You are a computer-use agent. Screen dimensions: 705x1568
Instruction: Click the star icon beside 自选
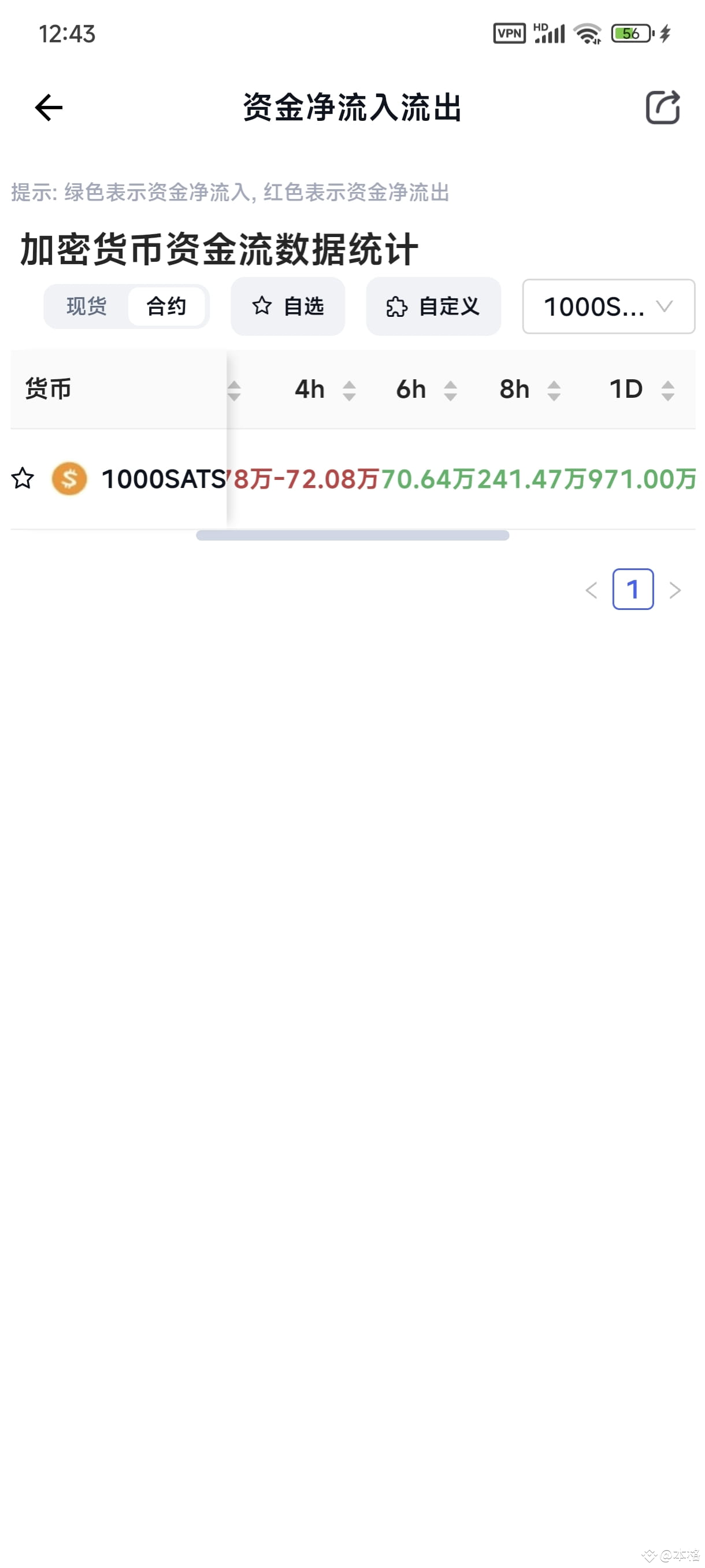coord(262,307)
